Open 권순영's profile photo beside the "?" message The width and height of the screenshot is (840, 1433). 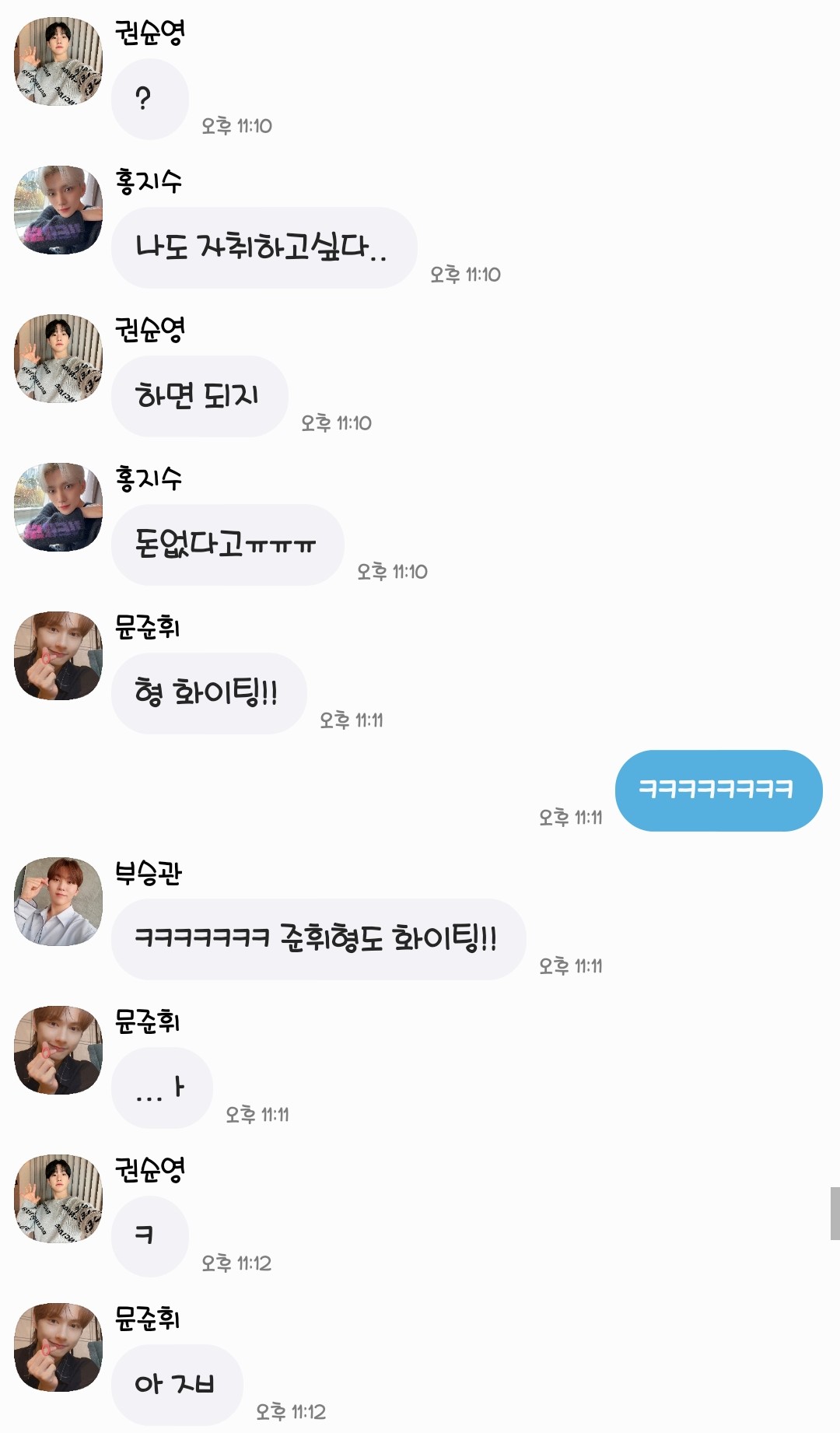click(x=58, y=61)
